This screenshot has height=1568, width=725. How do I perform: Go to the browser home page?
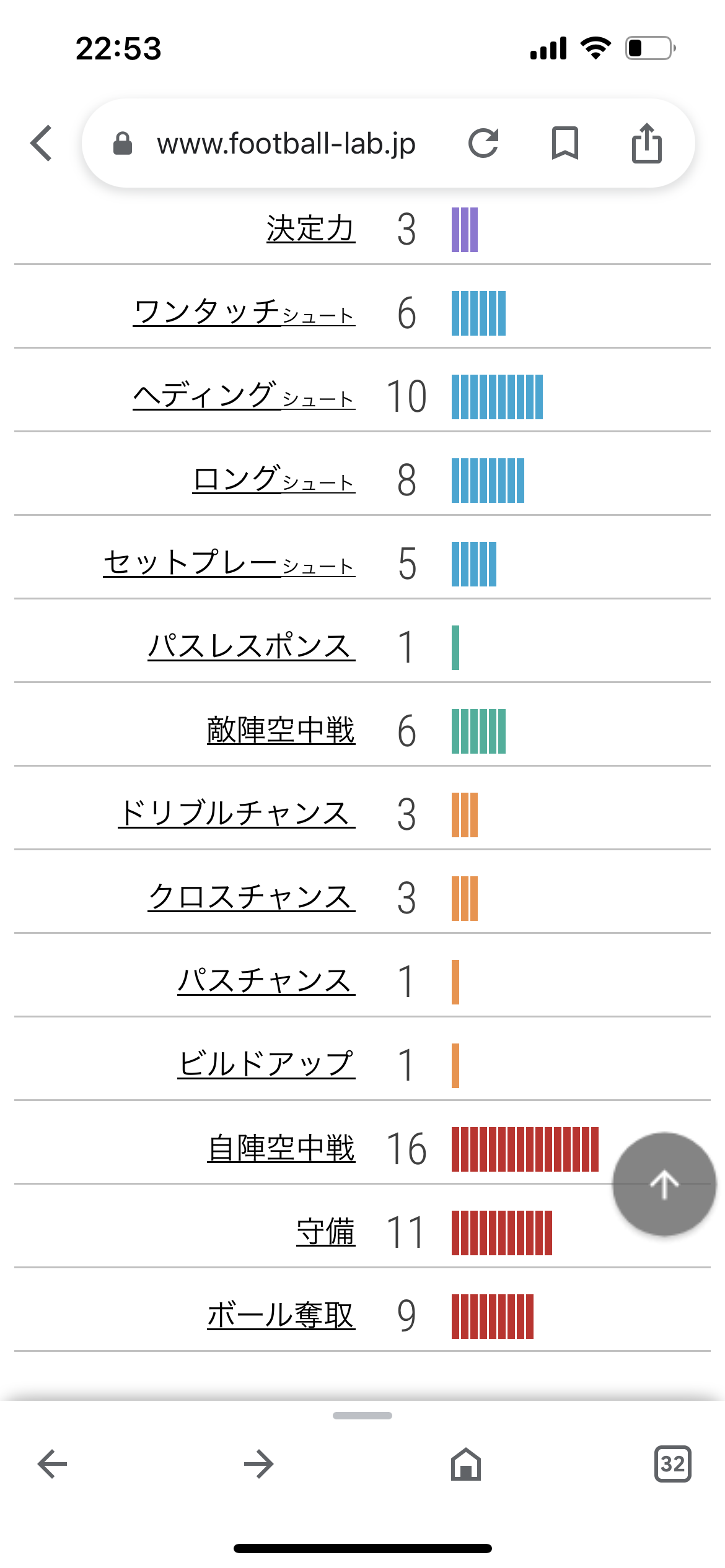click(466, 1464)
